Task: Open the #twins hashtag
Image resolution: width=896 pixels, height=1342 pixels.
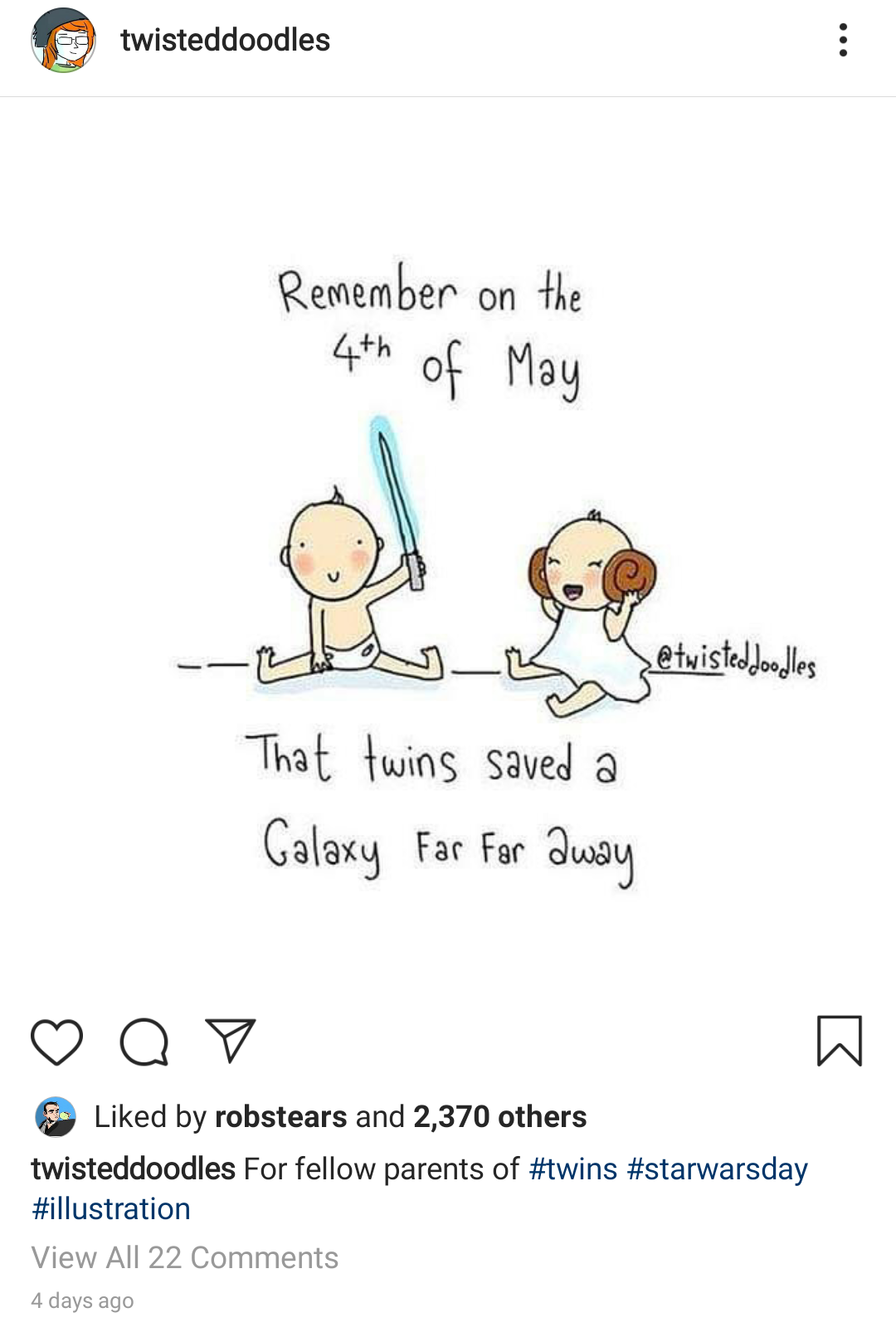Action: (572, 1169)
